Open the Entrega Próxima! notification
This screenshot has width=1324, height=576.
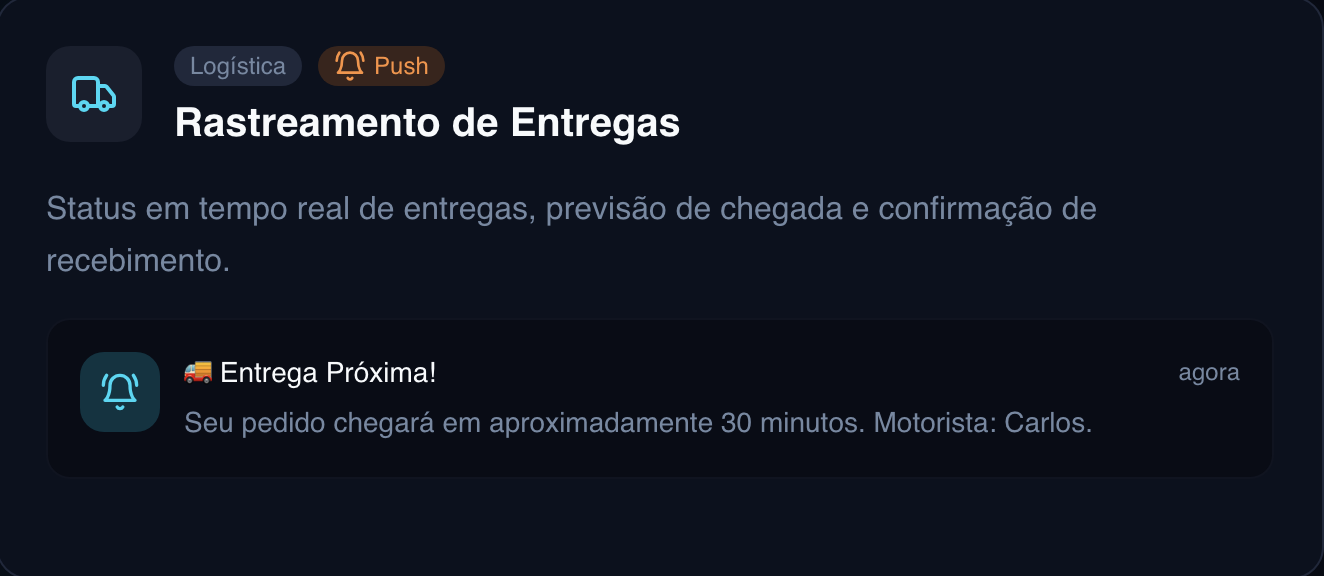tap(660, 398)
